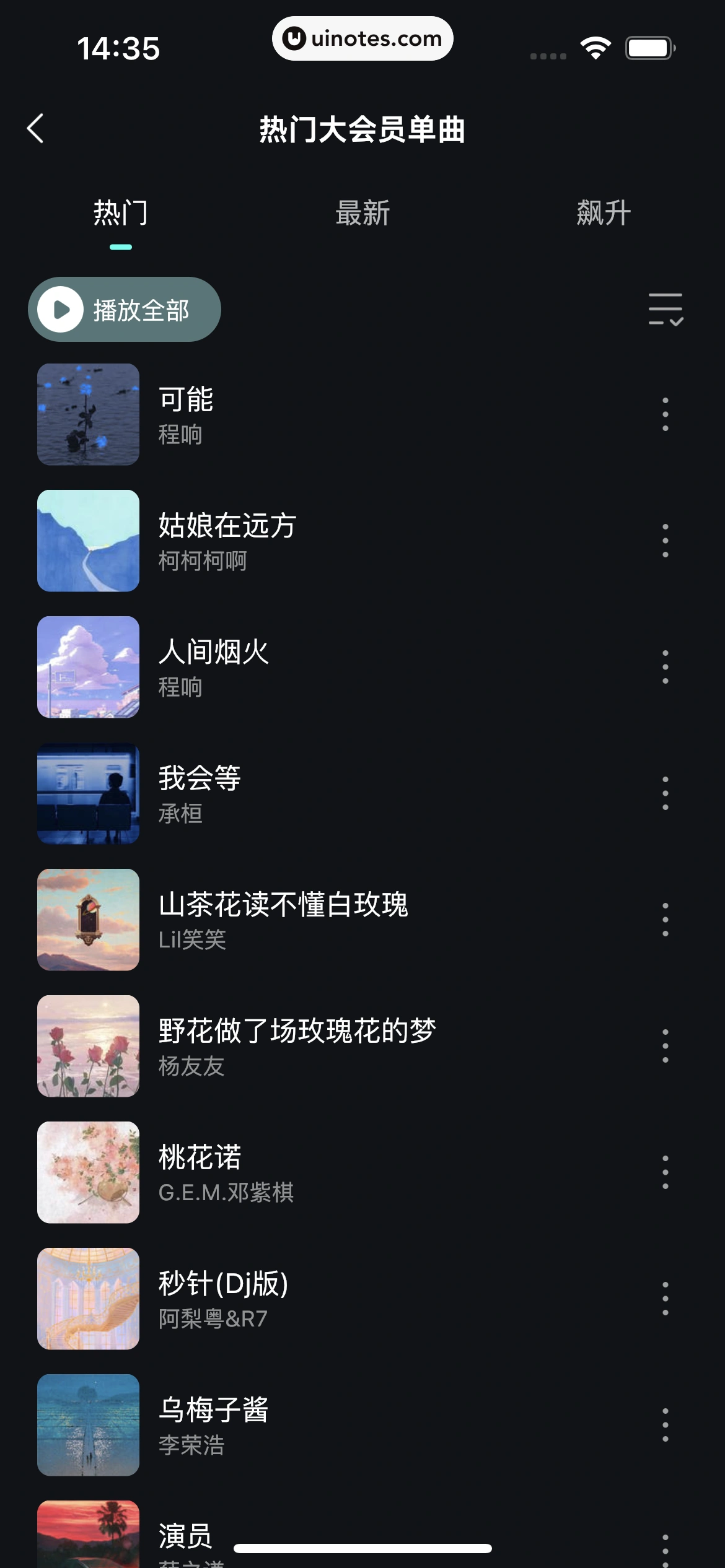
Task: Tap the play icon on 播放全部 button
Action: click(x=60, y=308)
